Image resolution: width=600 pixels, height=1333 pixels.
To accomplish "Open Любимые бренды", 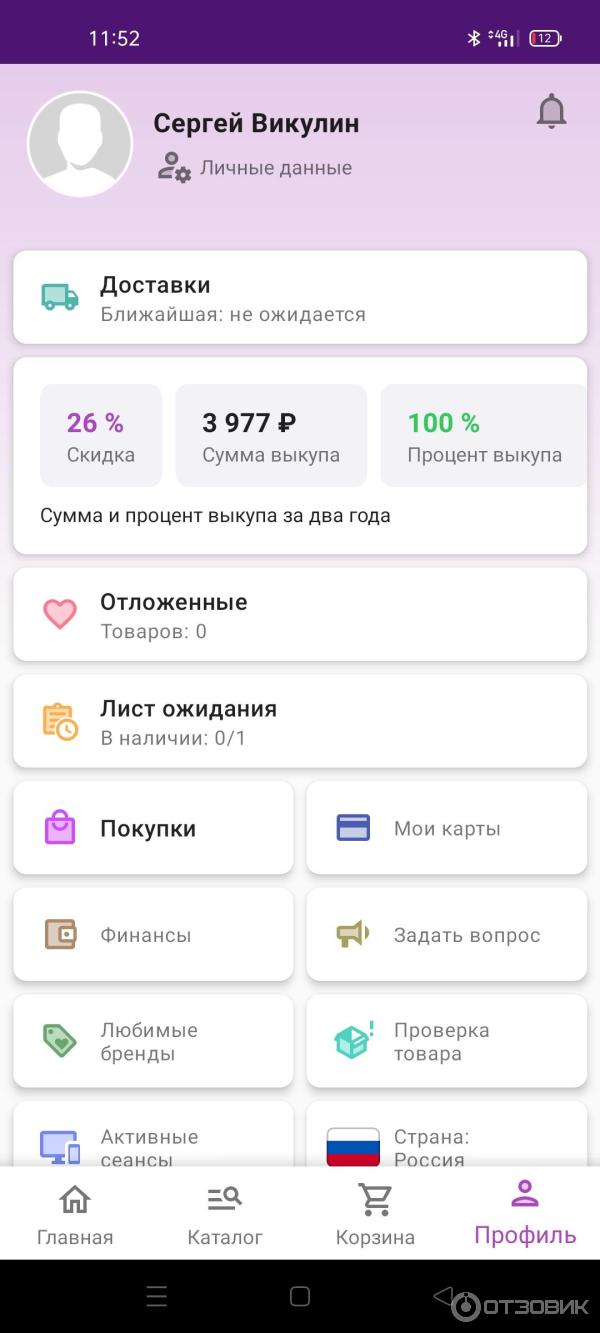I will pyautogui.click(x=153, y=1041).
